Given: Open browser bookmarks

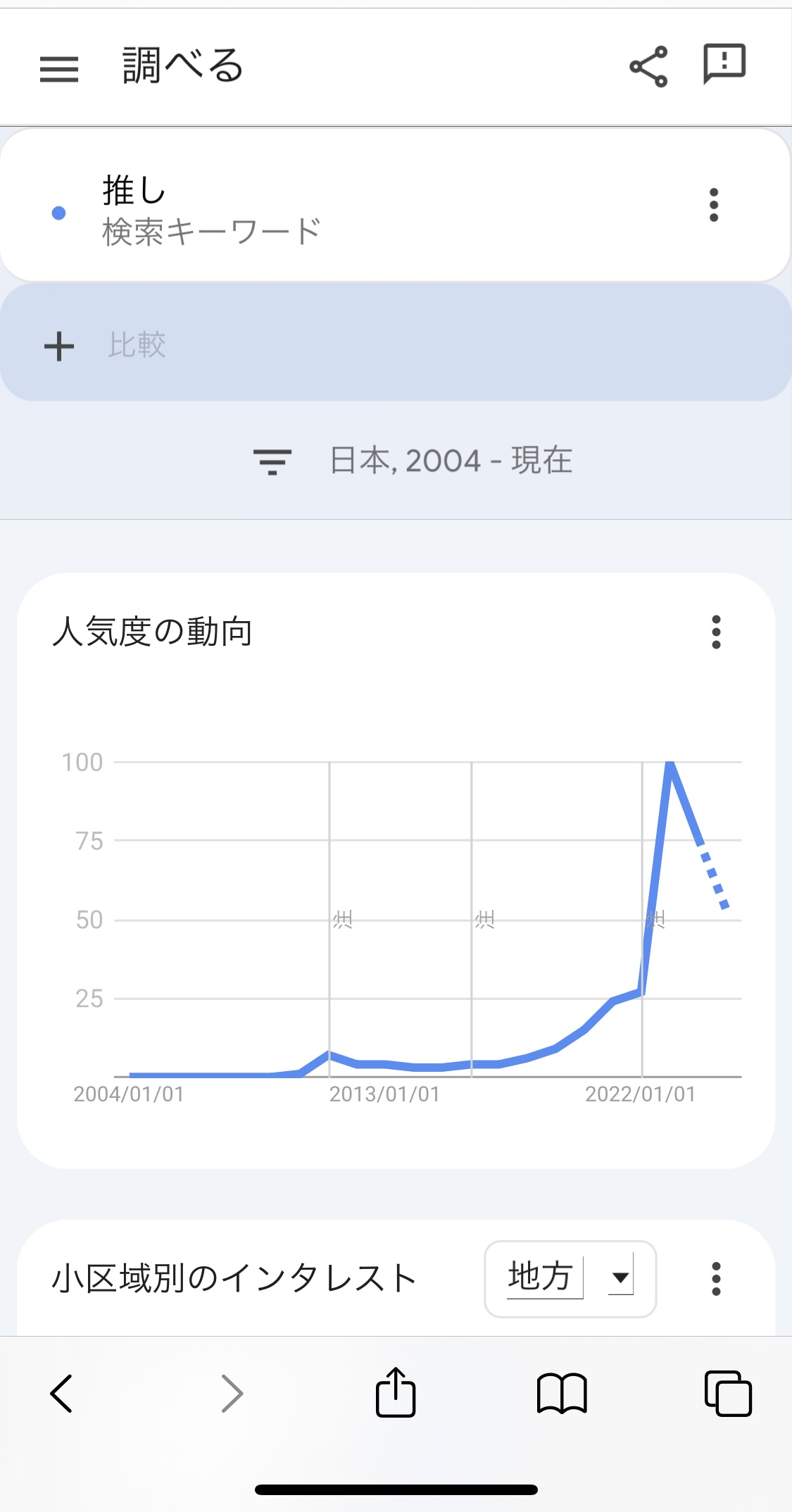Looking at the screenshot, I should [562, 1392].
